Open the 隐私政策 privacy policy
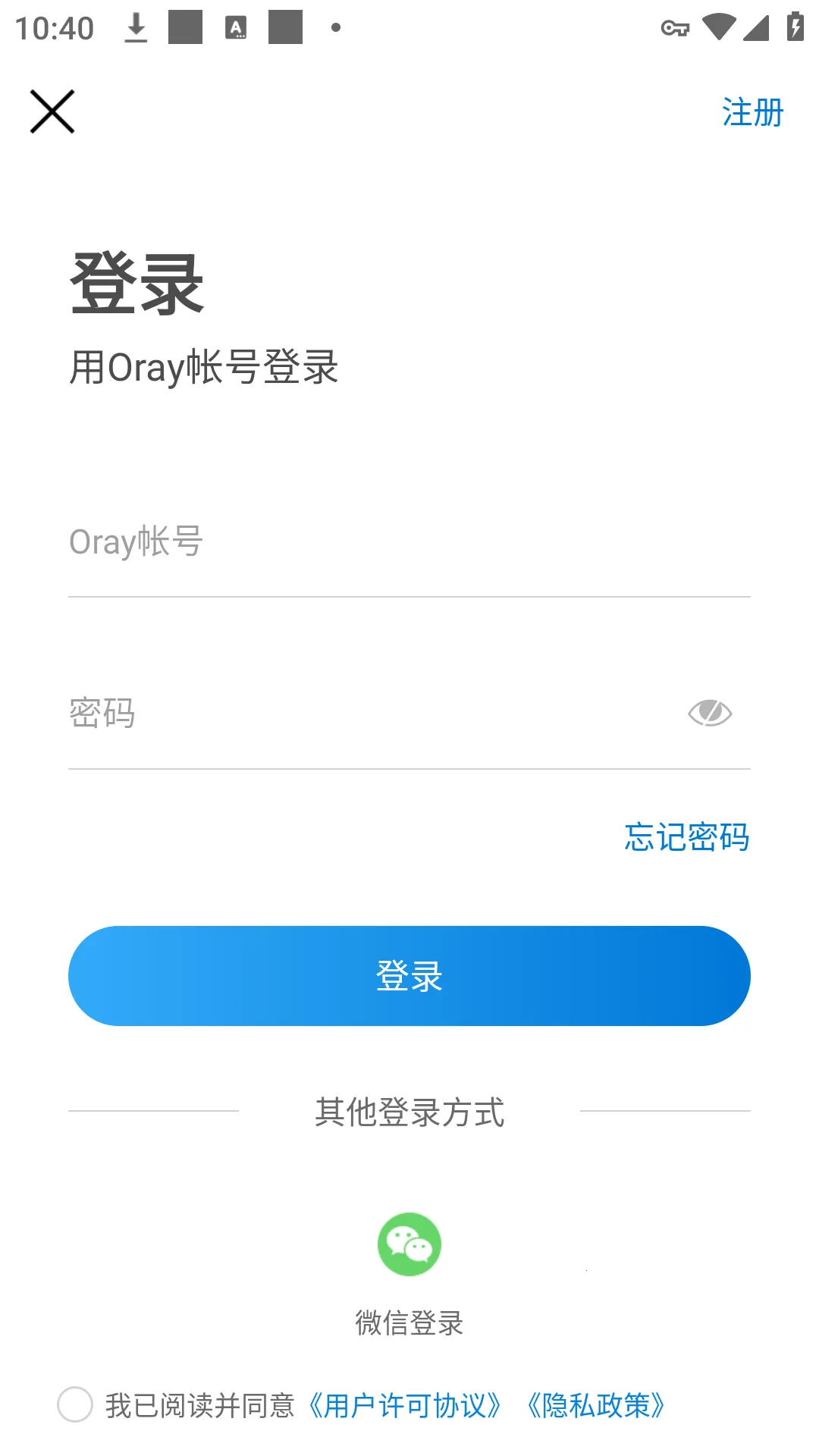This screenshot has height=1456, width=819. tap(596, 1404)
